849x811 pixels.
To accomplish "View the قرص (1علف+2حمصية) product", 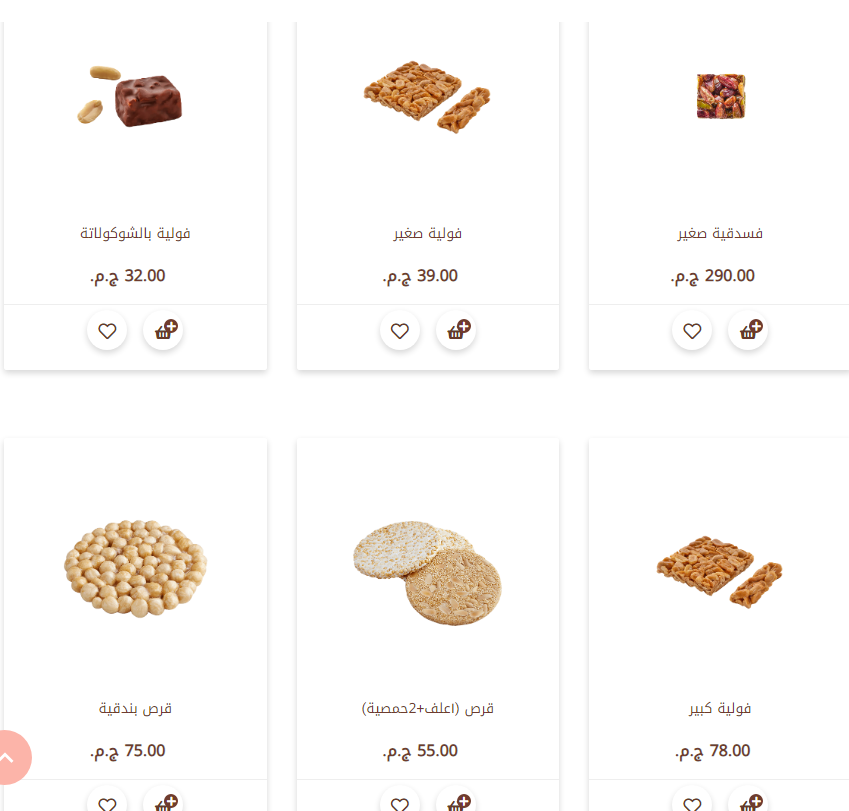I will (x=428, y=708).
